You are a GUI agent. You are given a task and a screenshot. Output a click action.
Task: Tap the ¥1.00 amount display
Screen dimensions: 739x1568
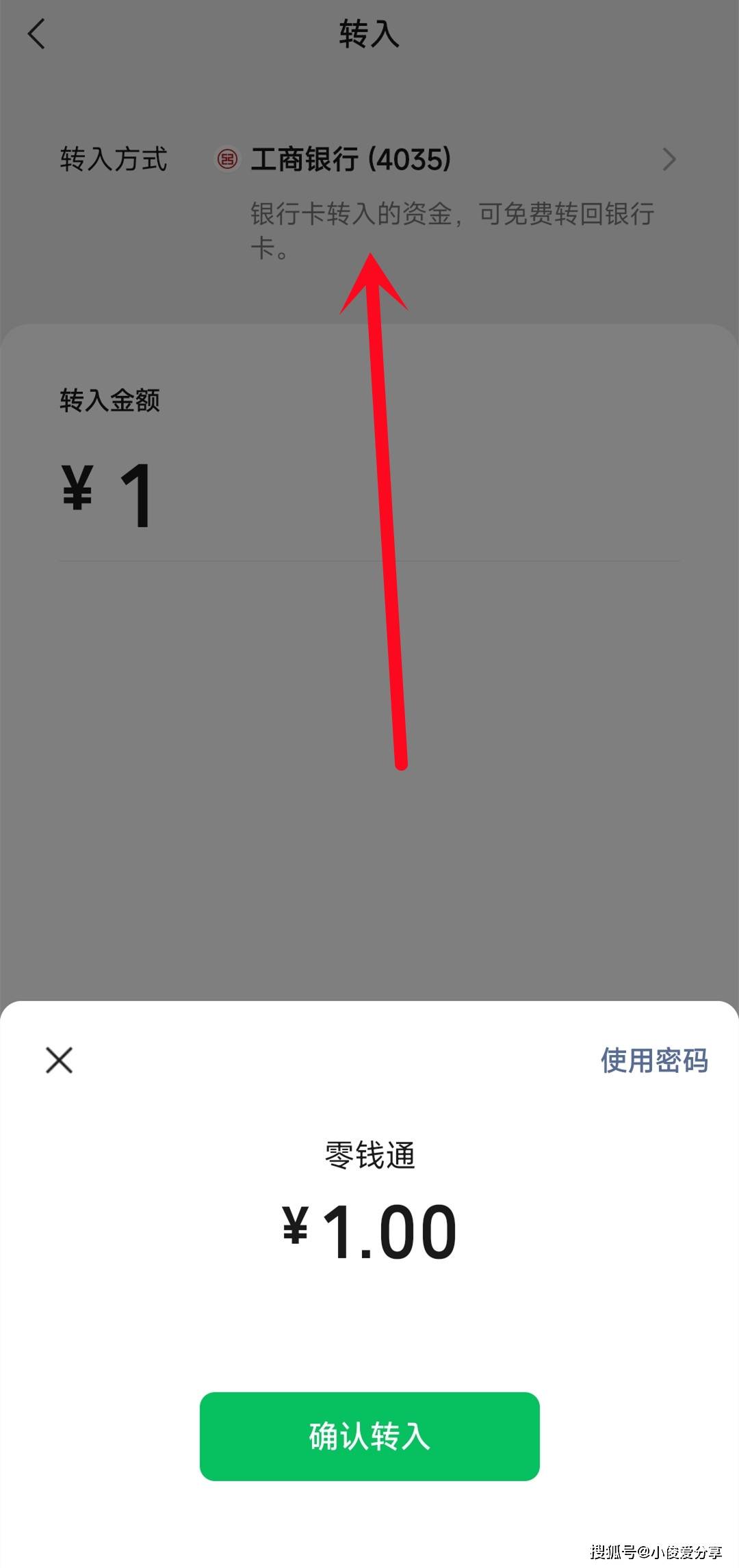[x=369, y=1231]
